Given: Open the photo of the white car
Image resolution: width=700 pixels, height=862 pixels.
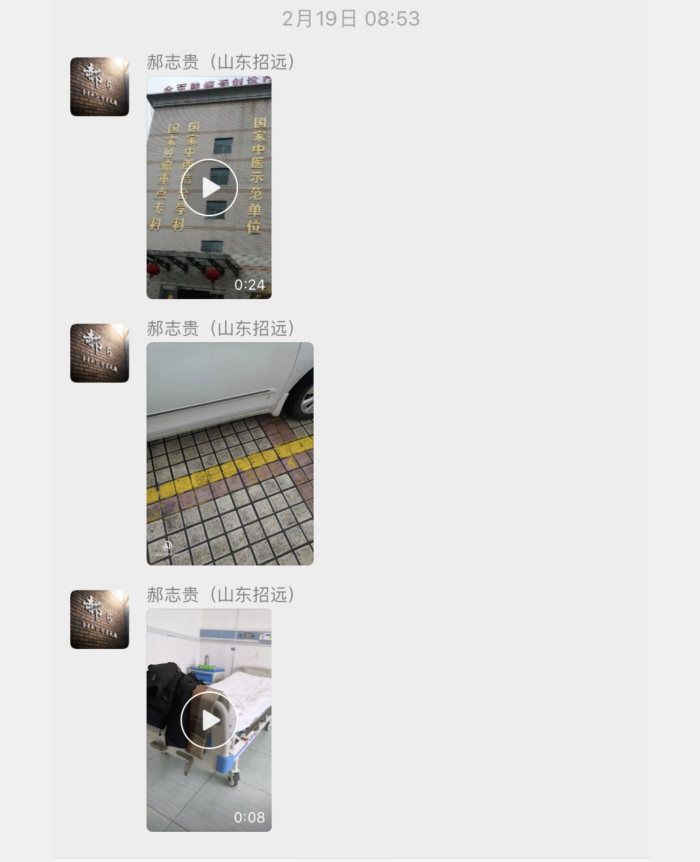Looking at the screenshot, I should [x=229, y=453].
